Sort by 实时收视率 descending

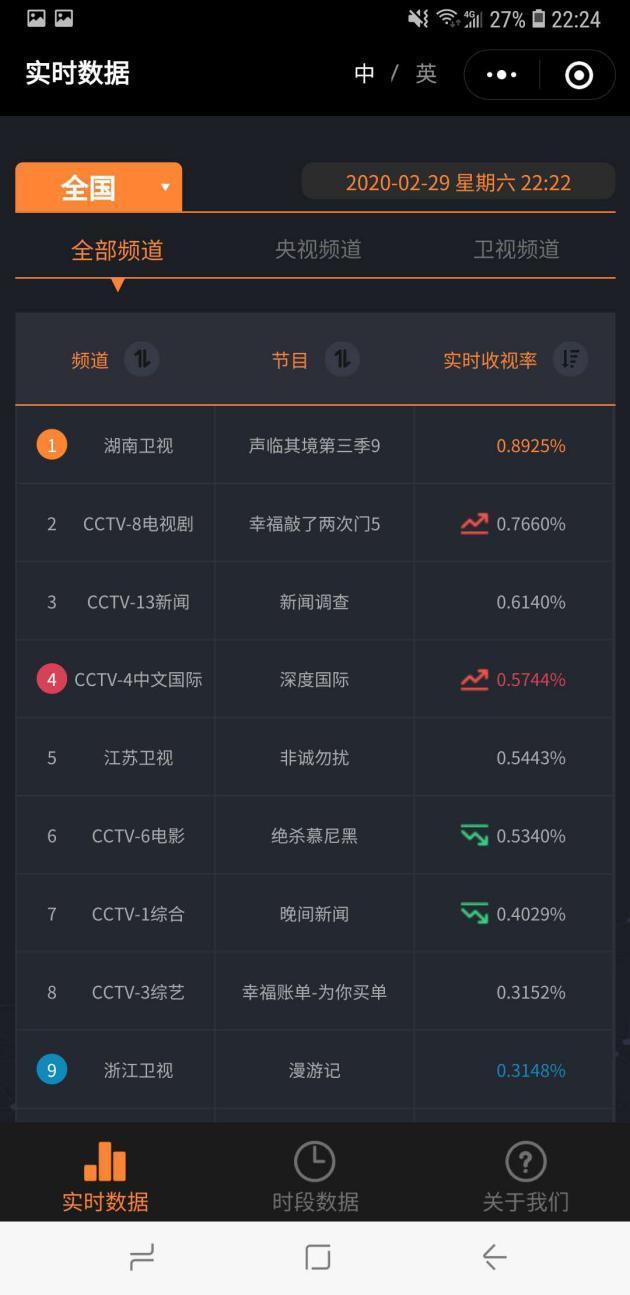pyautogui.click(x=570, y=359)
